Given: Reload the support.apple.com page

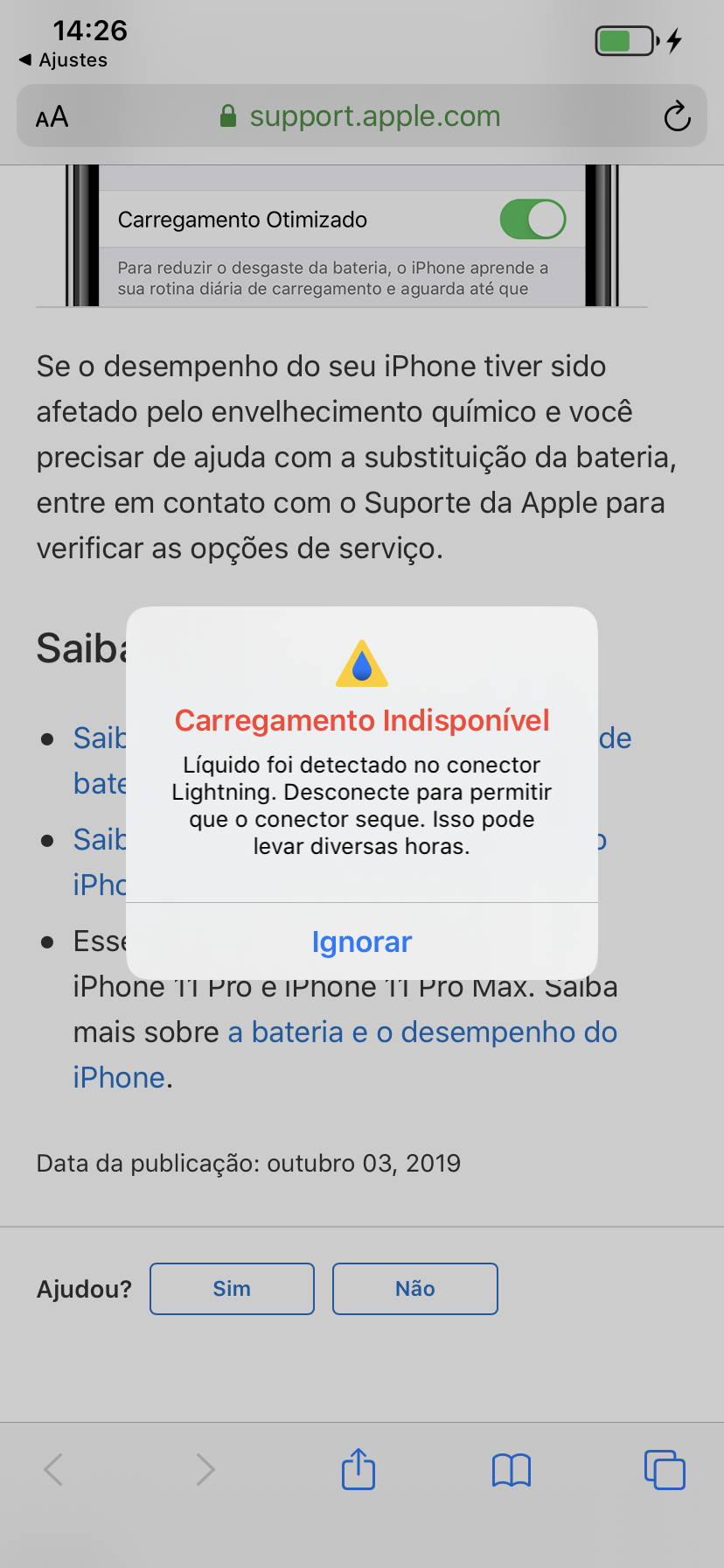Looking at the screenshot, I should coord(677,116).
